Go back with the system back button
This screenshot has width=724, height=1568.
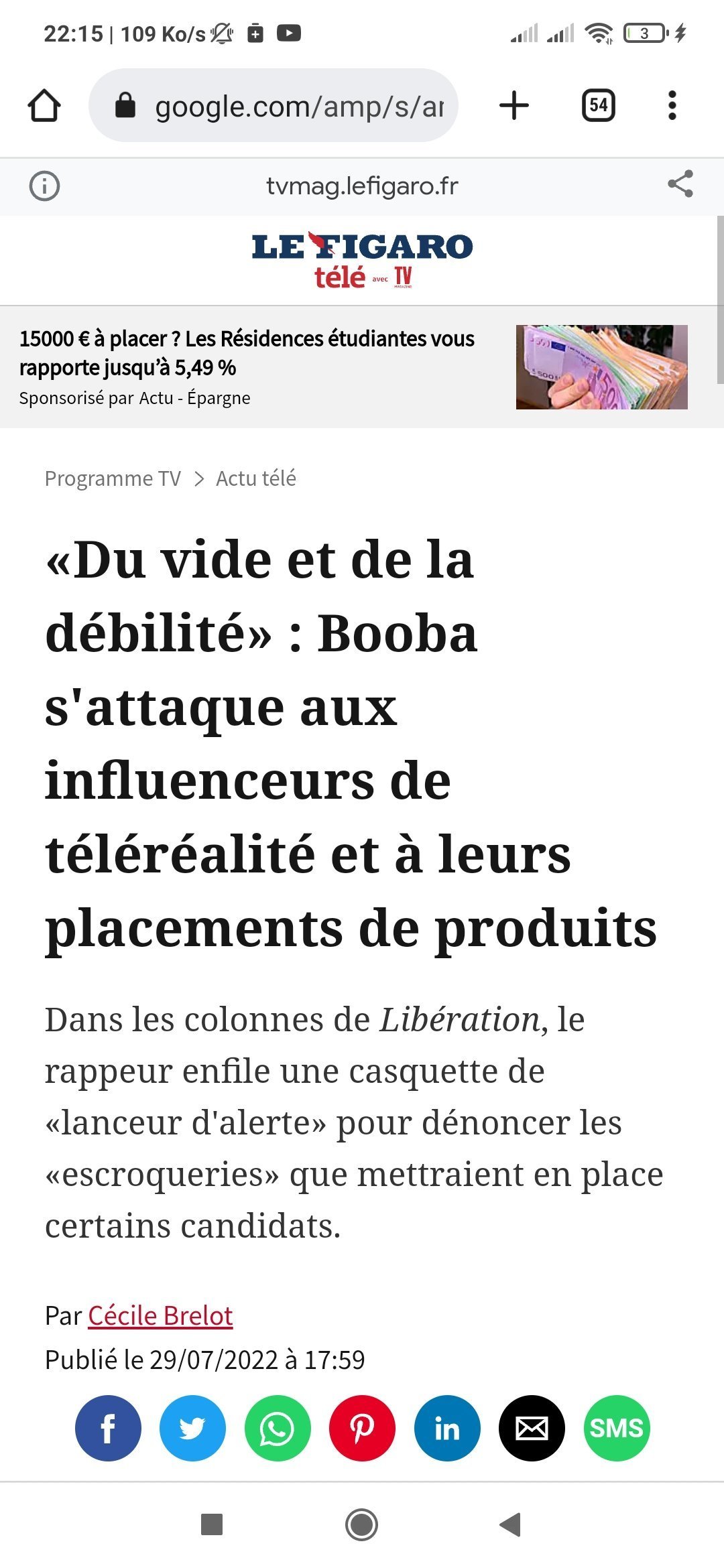click(511, 1524)
